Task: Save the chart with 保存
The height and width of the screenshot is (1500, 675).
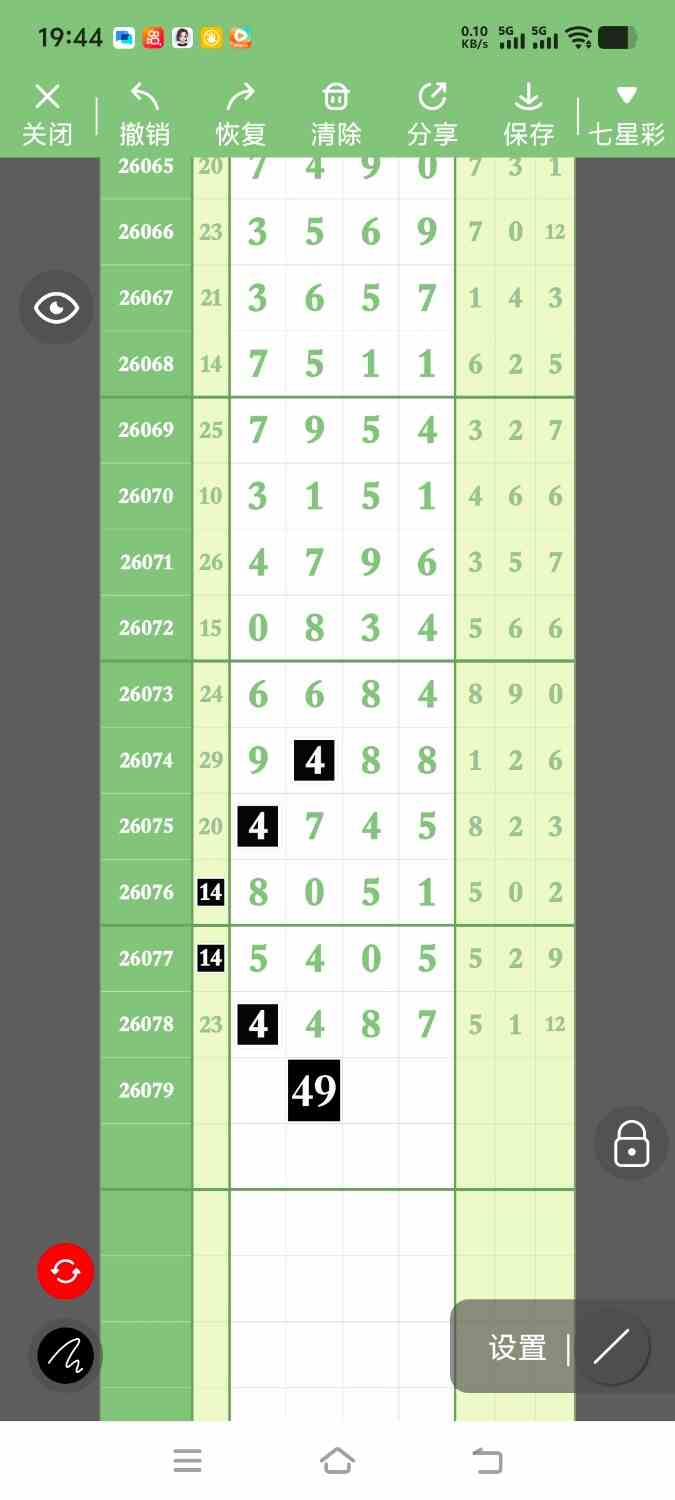Action: [528, 115]
